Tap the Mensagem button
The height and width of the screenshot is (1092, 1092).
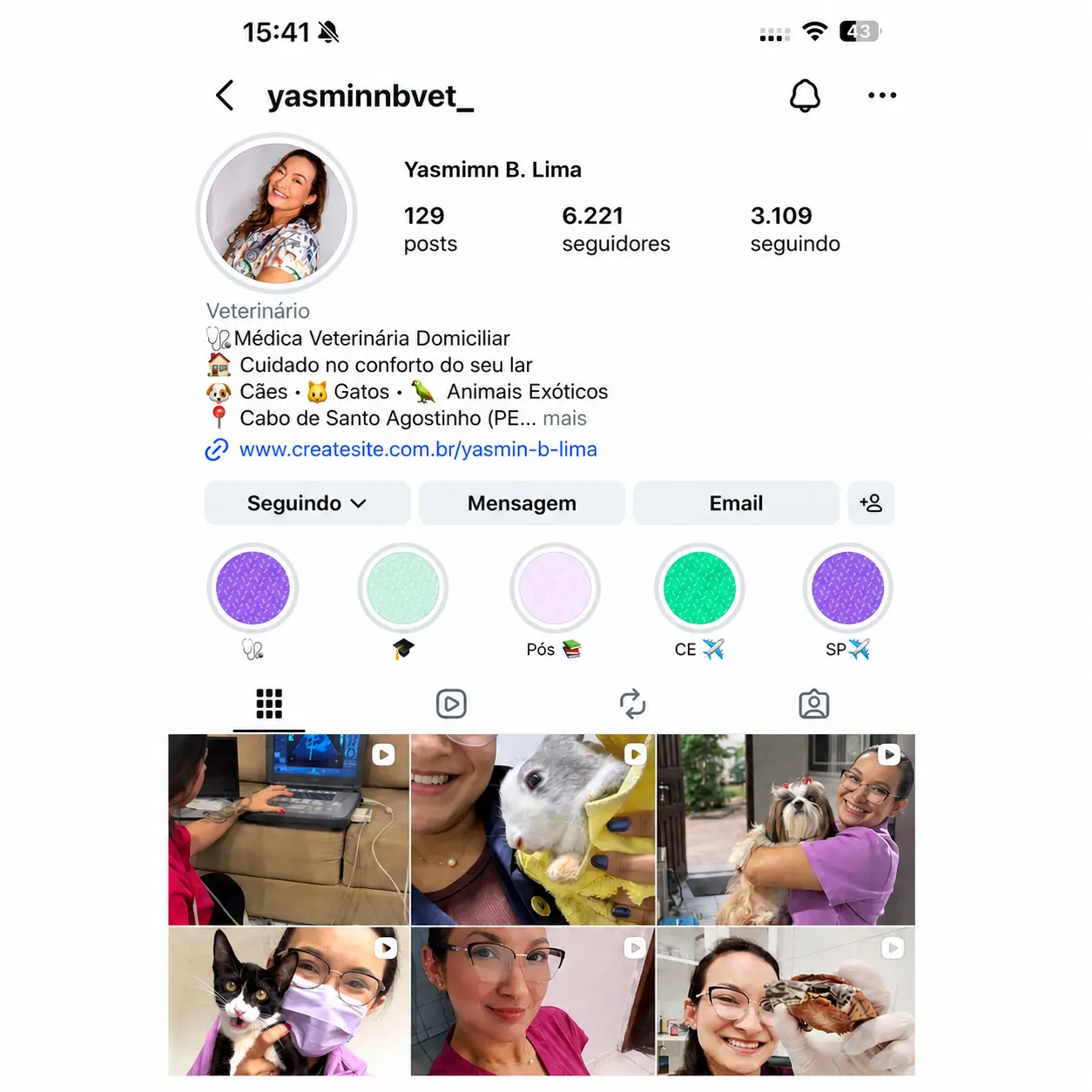[522, 503]
